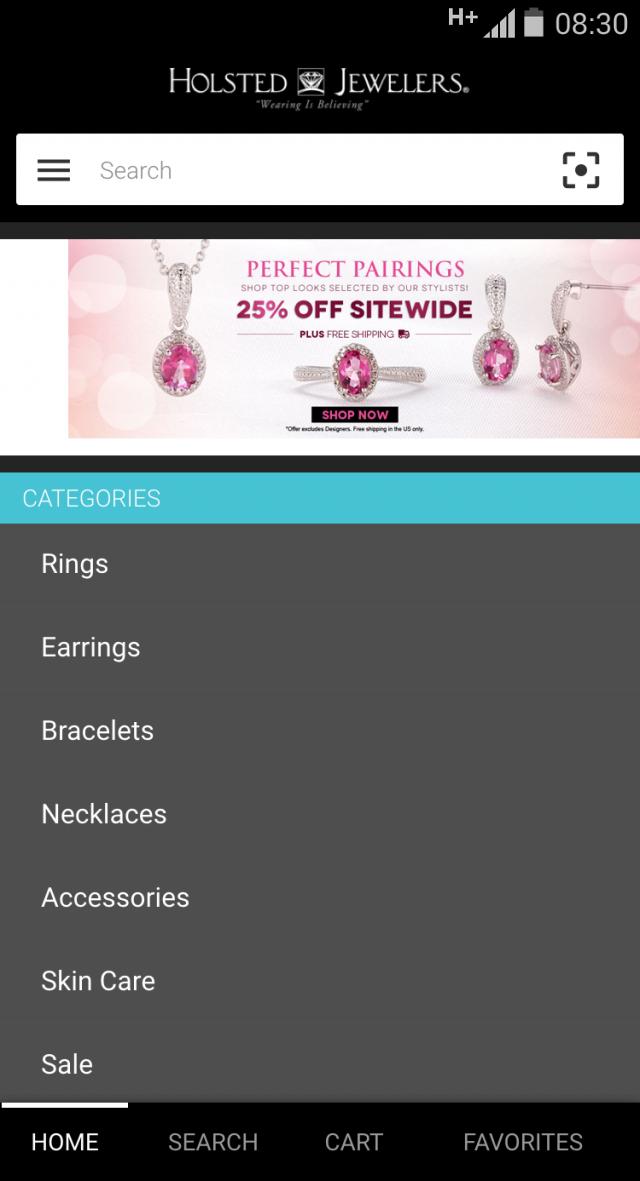Show items in the Sale category

tap(67, 1064)
